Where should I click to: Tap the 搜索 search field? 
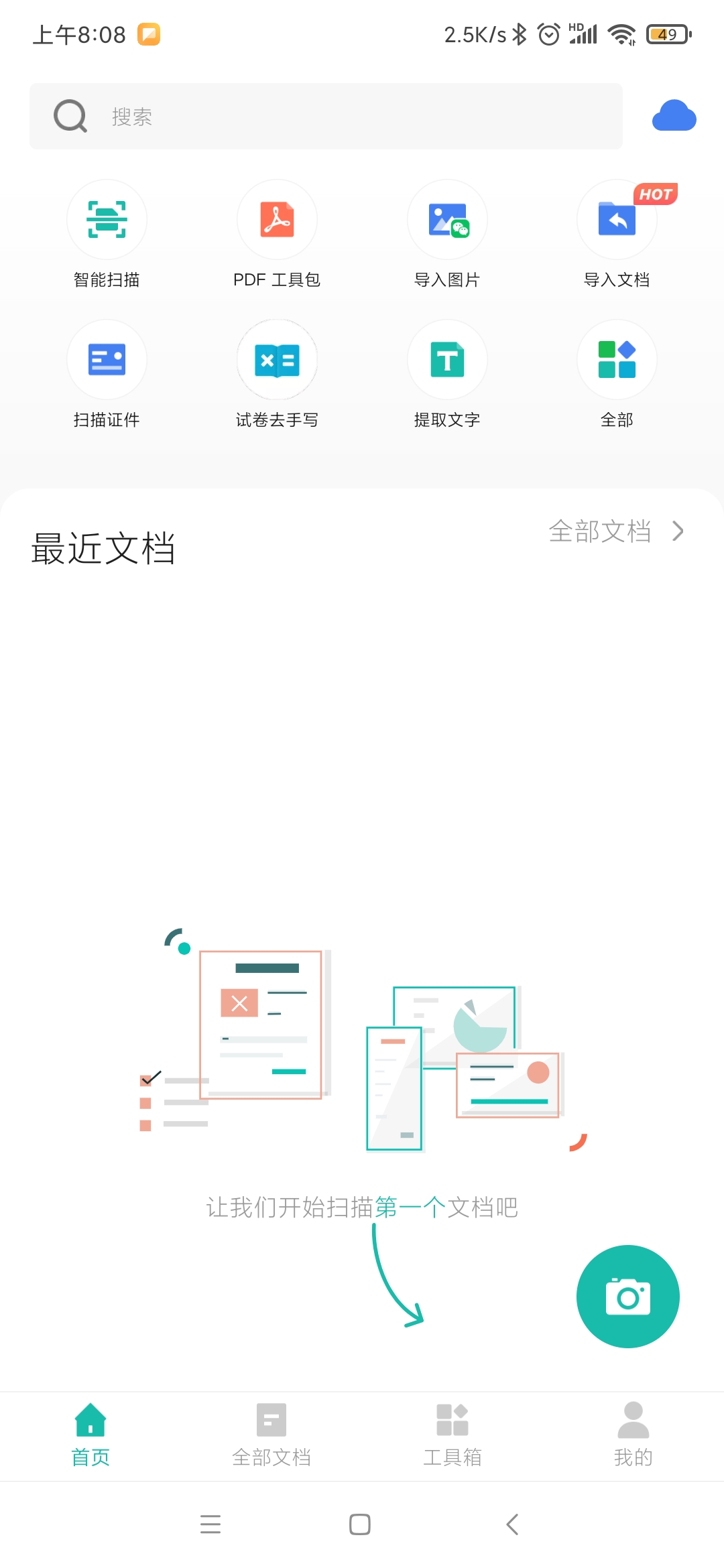point(326,117)
